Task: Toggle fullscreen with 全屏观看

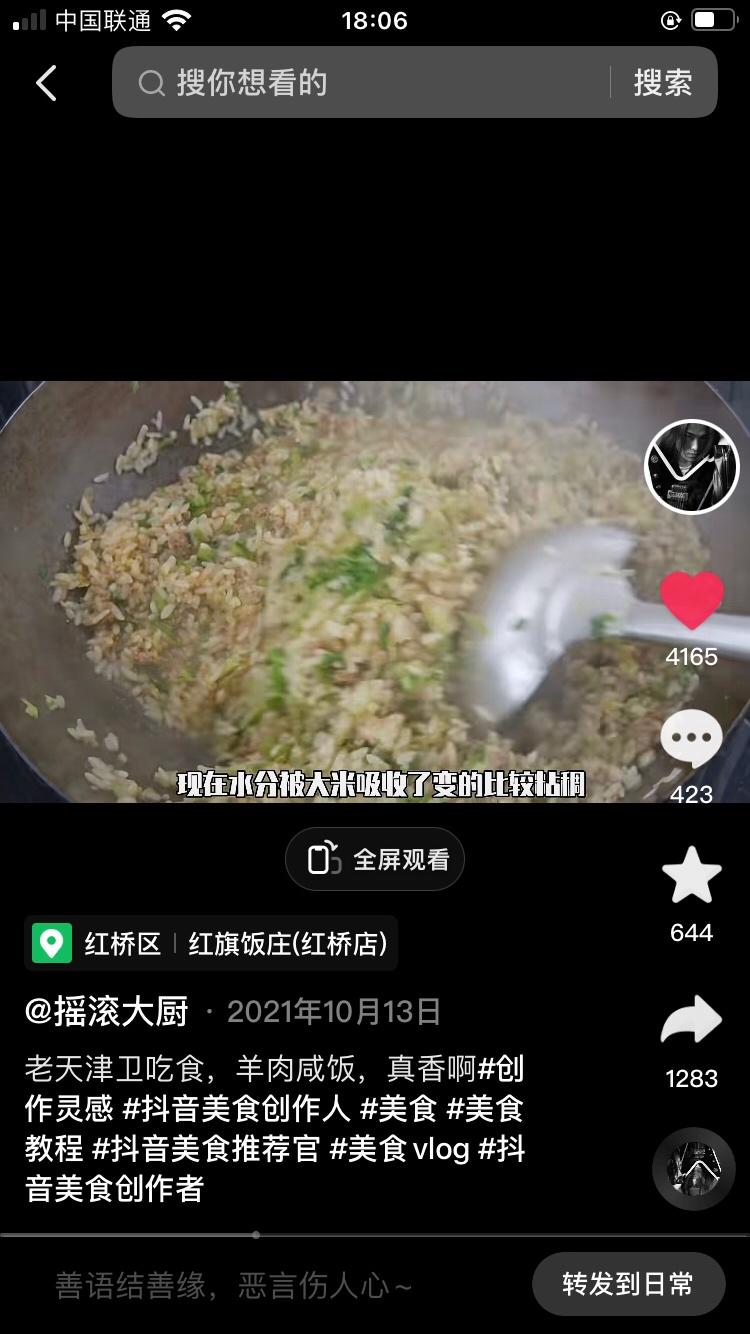Action: pyautogui.click(x=375, y=858)
